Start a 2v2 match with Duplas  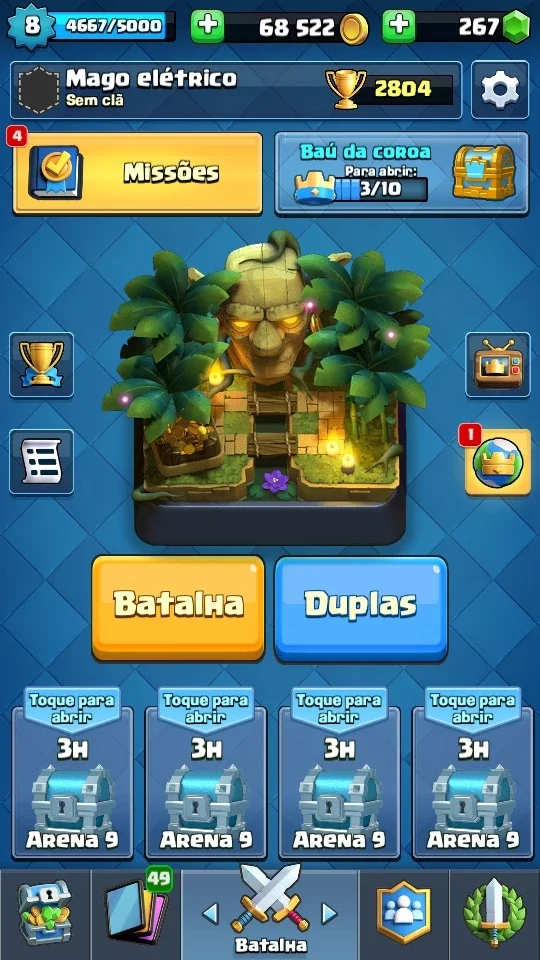click(x=361, y=608)
